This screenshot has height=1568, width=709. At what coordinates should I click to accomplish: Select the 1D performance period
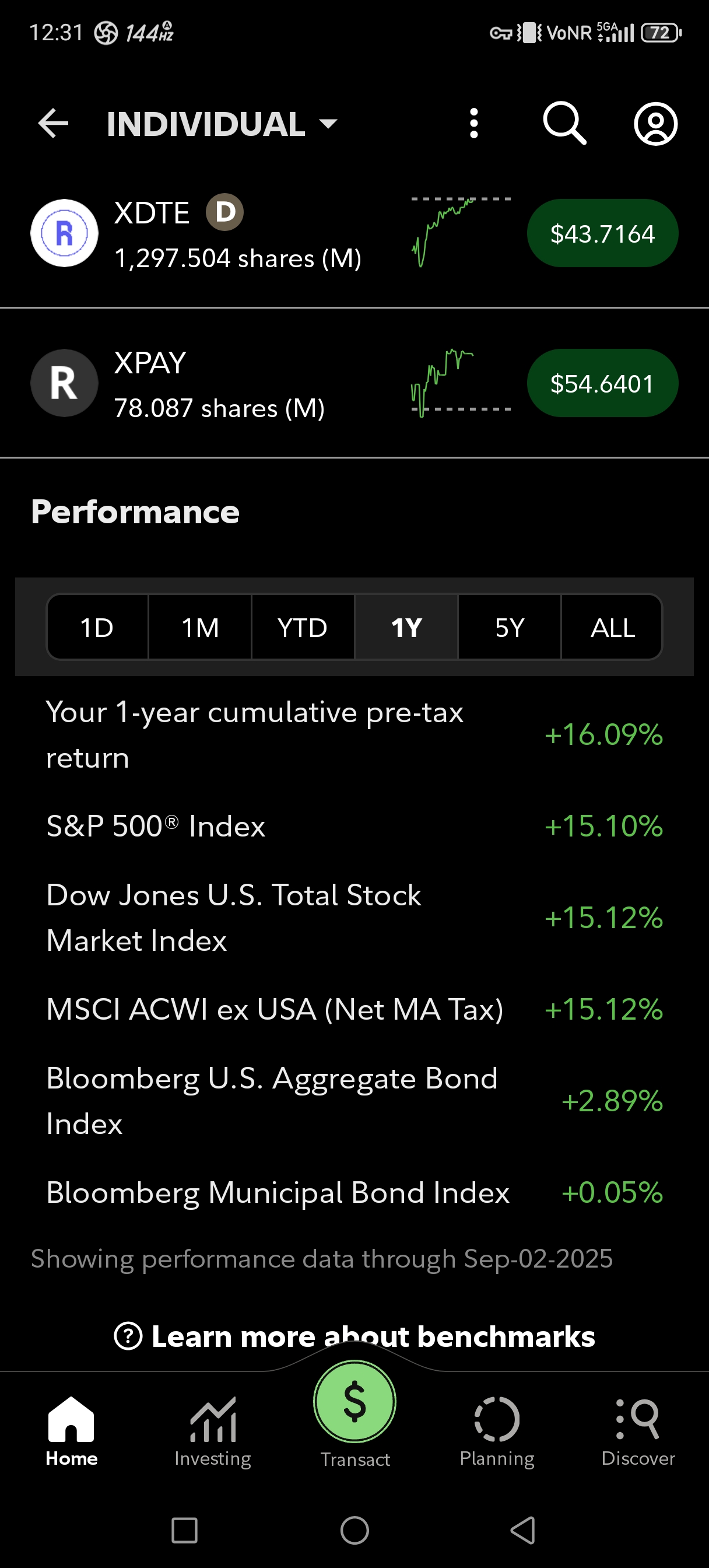coord(97,627)
